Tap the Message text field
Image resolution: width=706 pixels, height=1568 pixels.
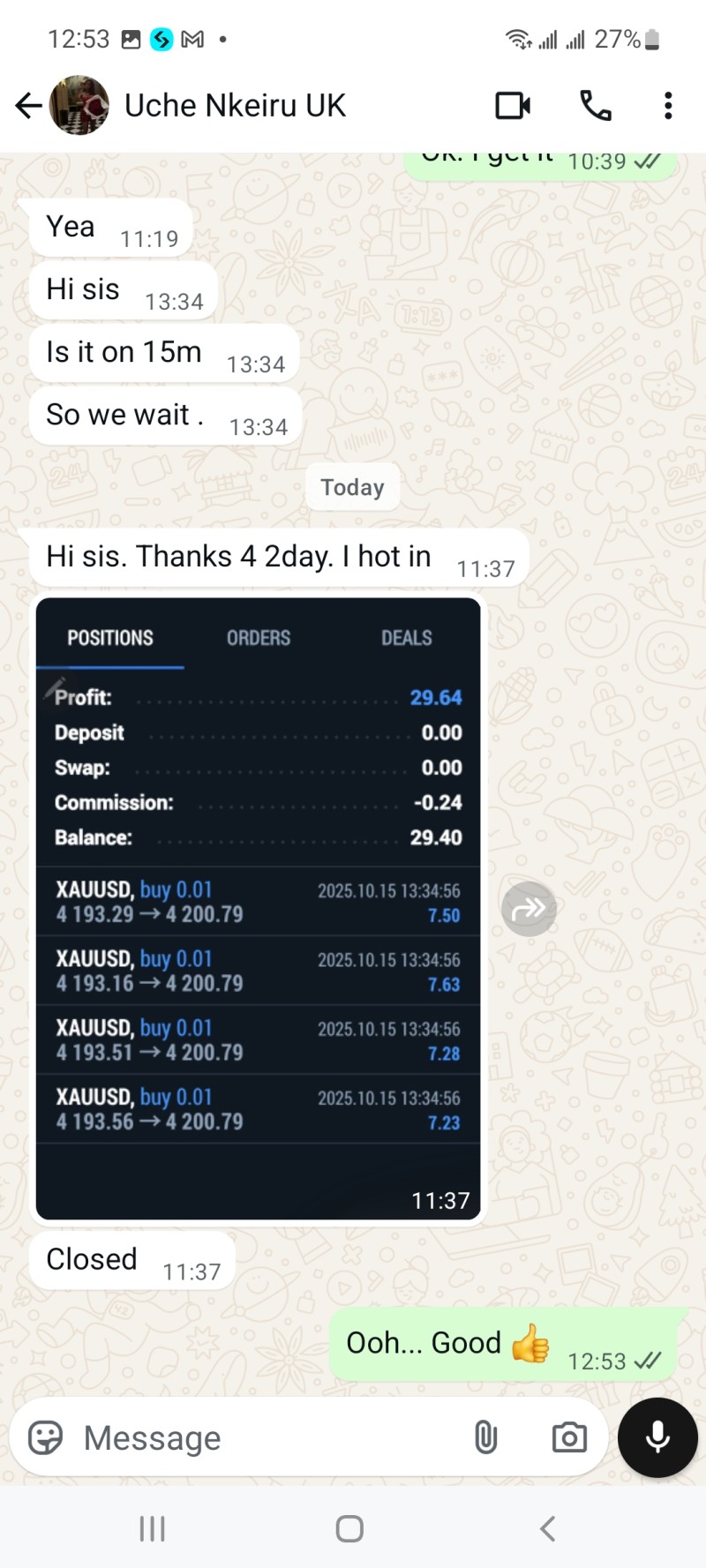coord(265,1437)
